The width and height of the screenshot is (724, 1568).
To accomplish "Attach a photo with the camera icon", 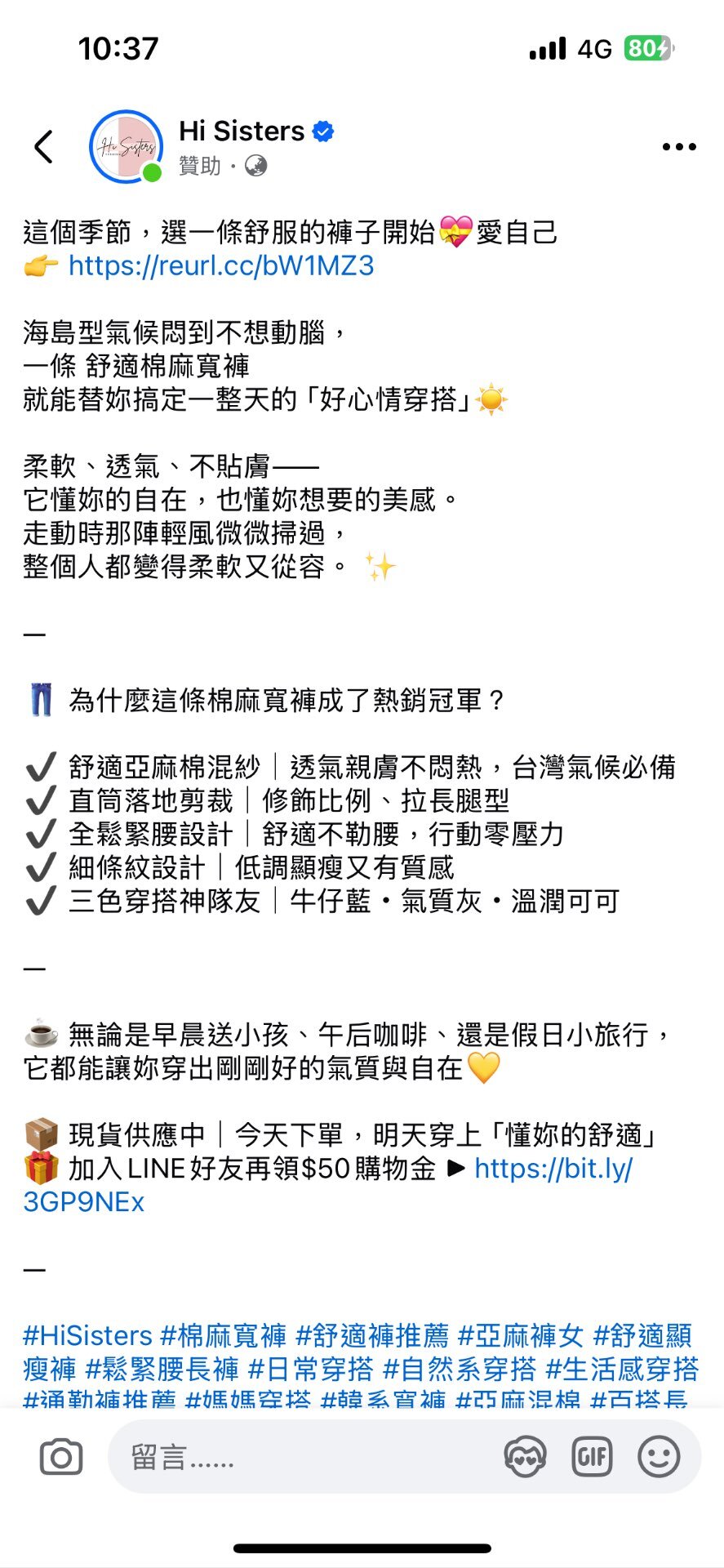I will pos(61,1458).
